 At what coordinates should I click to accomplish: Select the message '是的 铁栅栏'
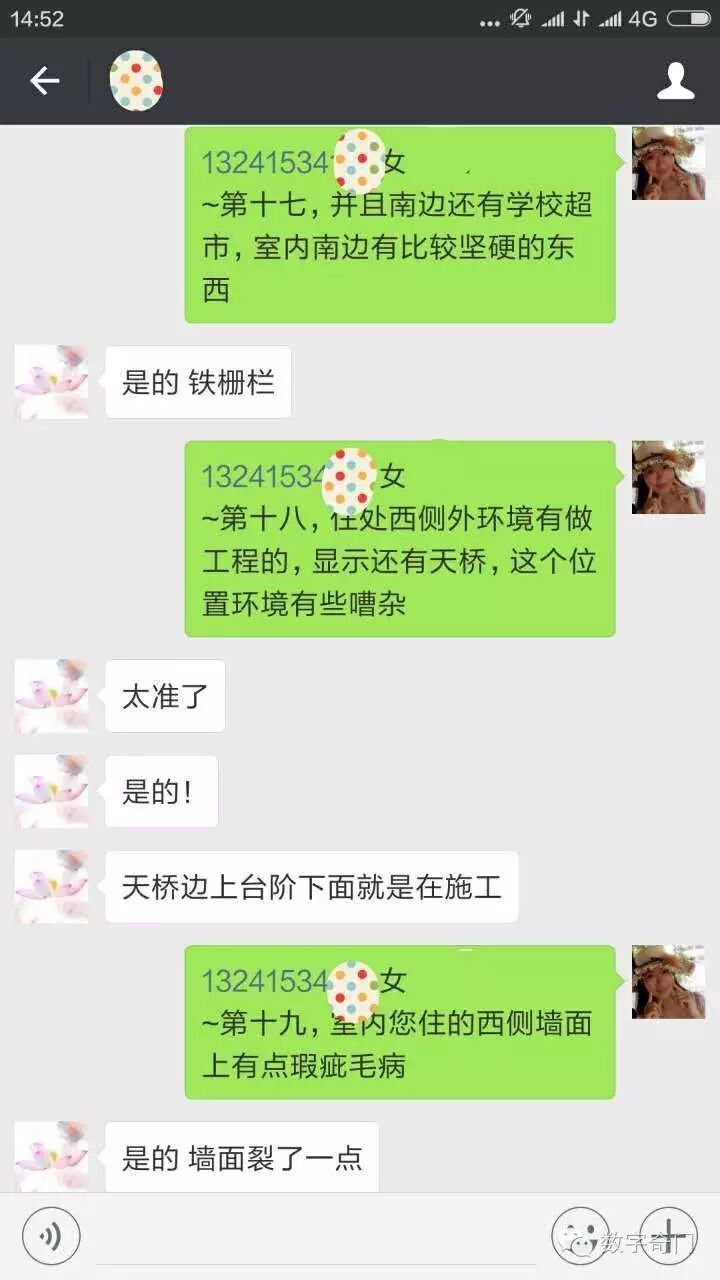click(198, 381)
